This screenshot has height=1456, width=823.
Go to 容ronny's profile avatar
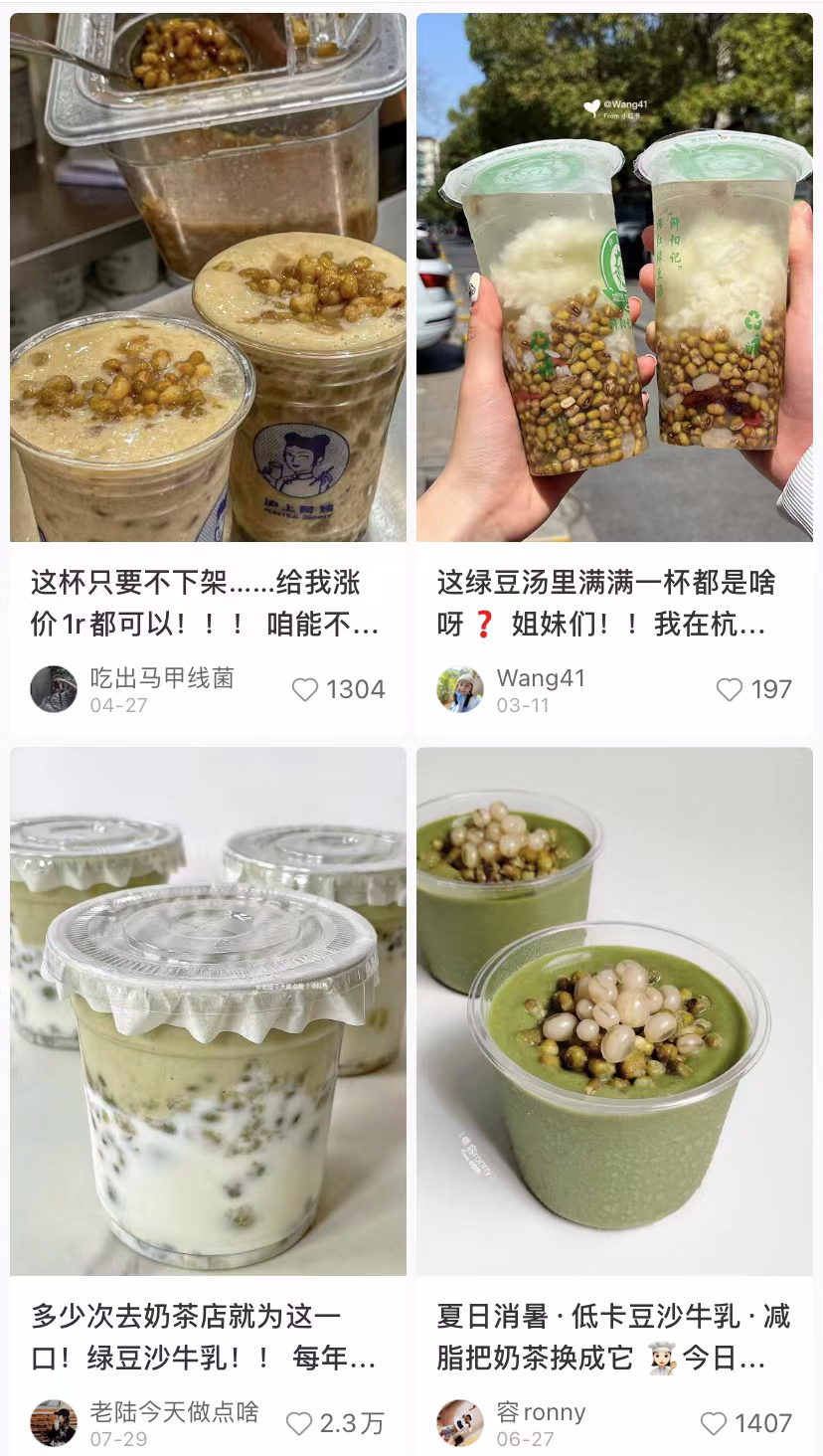tap(460, 1423)
